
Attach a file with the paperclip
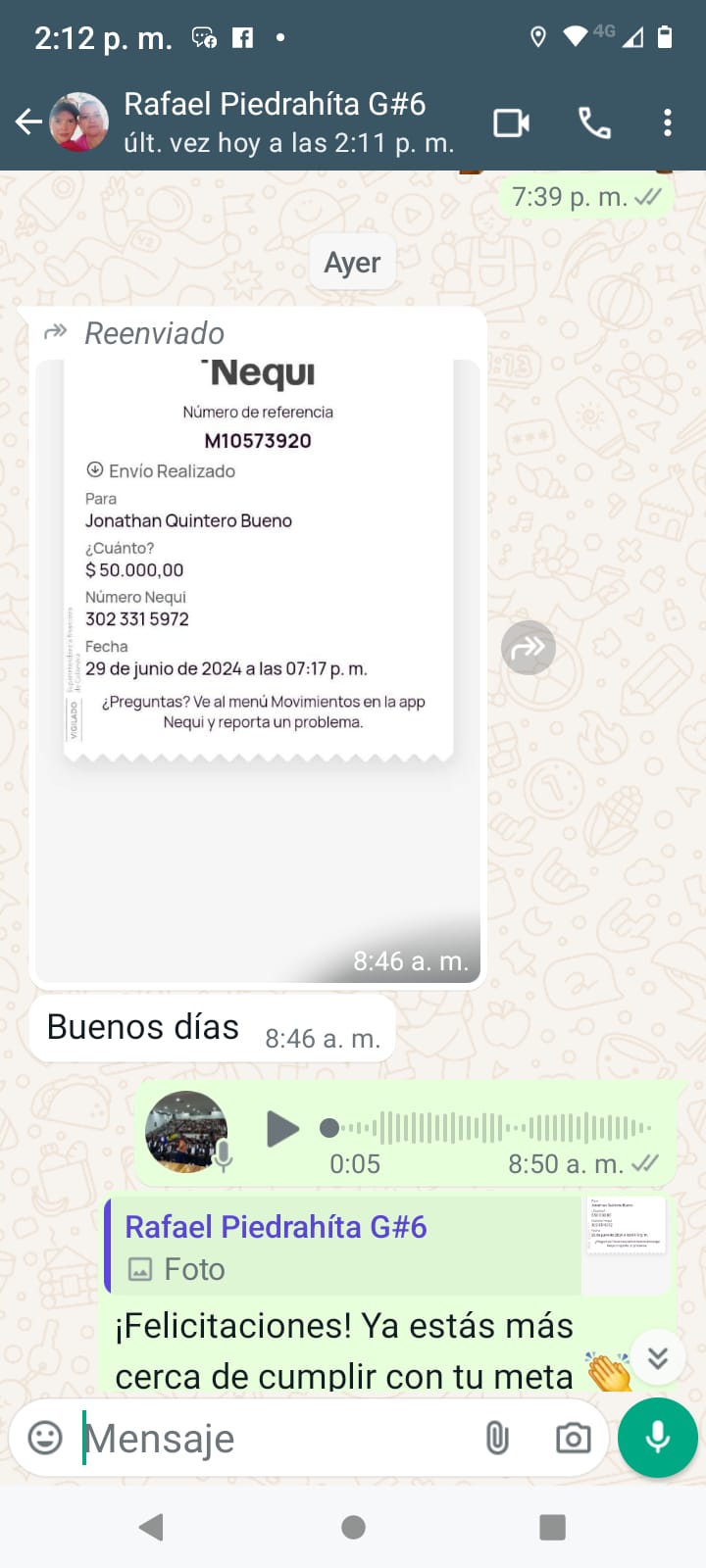(x=497, y=1439)
